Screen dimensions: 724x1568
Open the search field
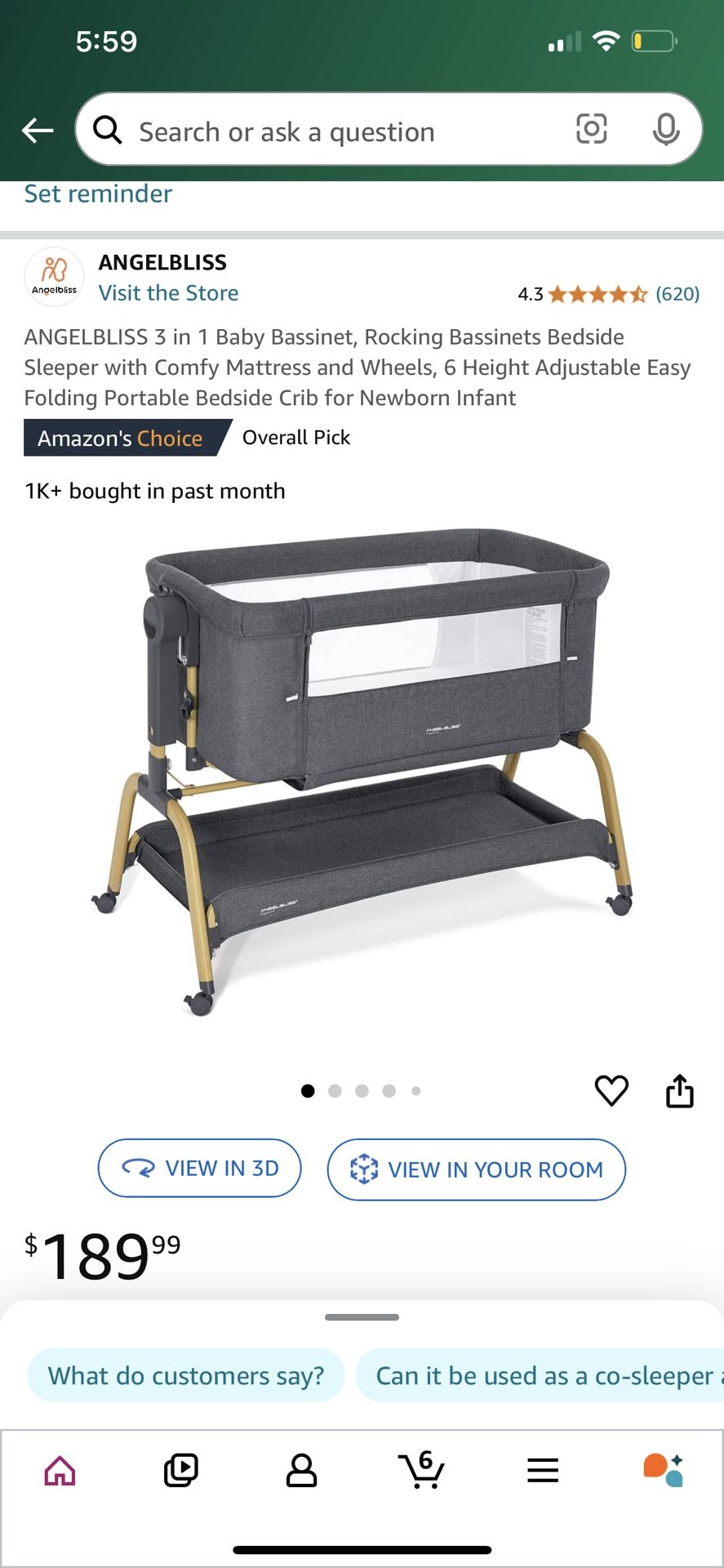[x=326, y=131]
